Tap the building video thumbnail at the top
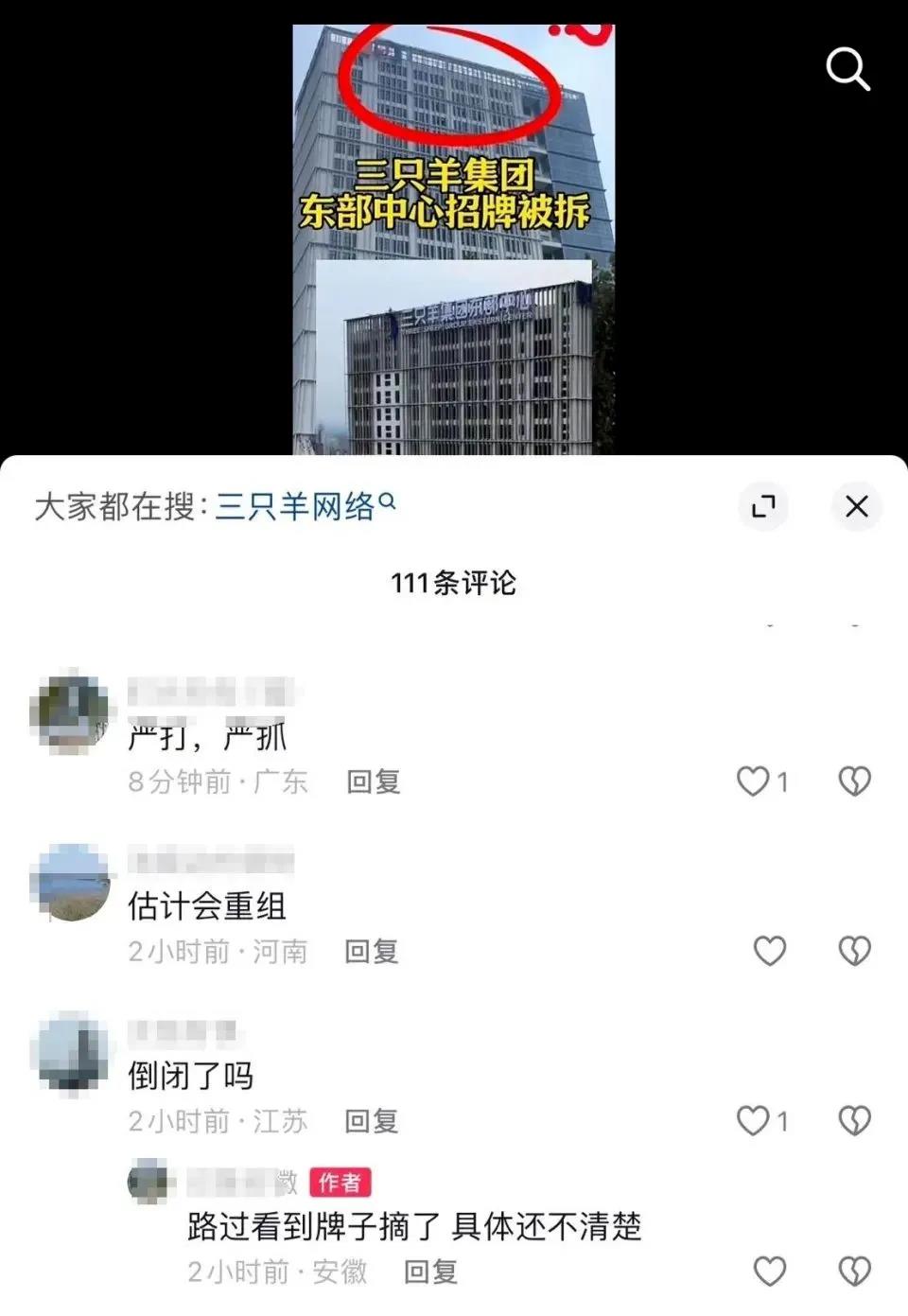Screen dimensions: 908x1316 (x=452, y=227)
